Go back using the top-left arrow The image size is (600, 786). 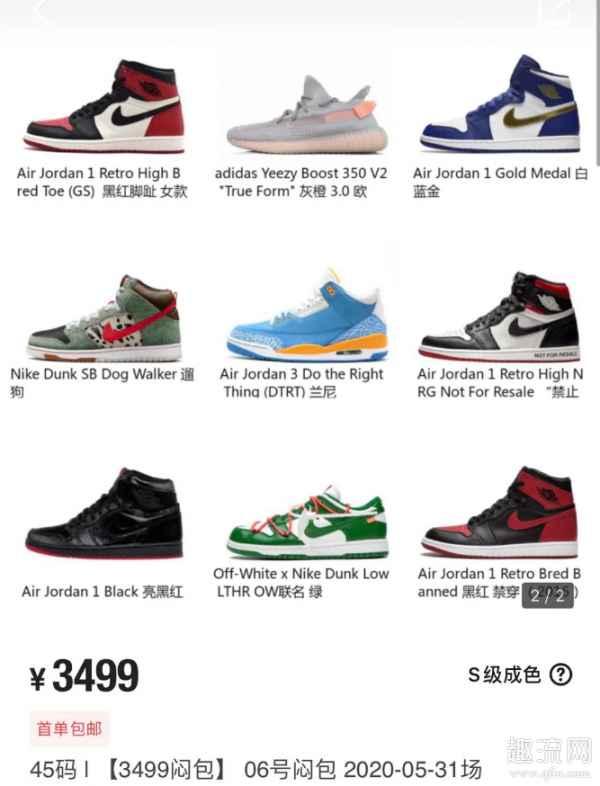pyautogui.click(x=40, y=12)
